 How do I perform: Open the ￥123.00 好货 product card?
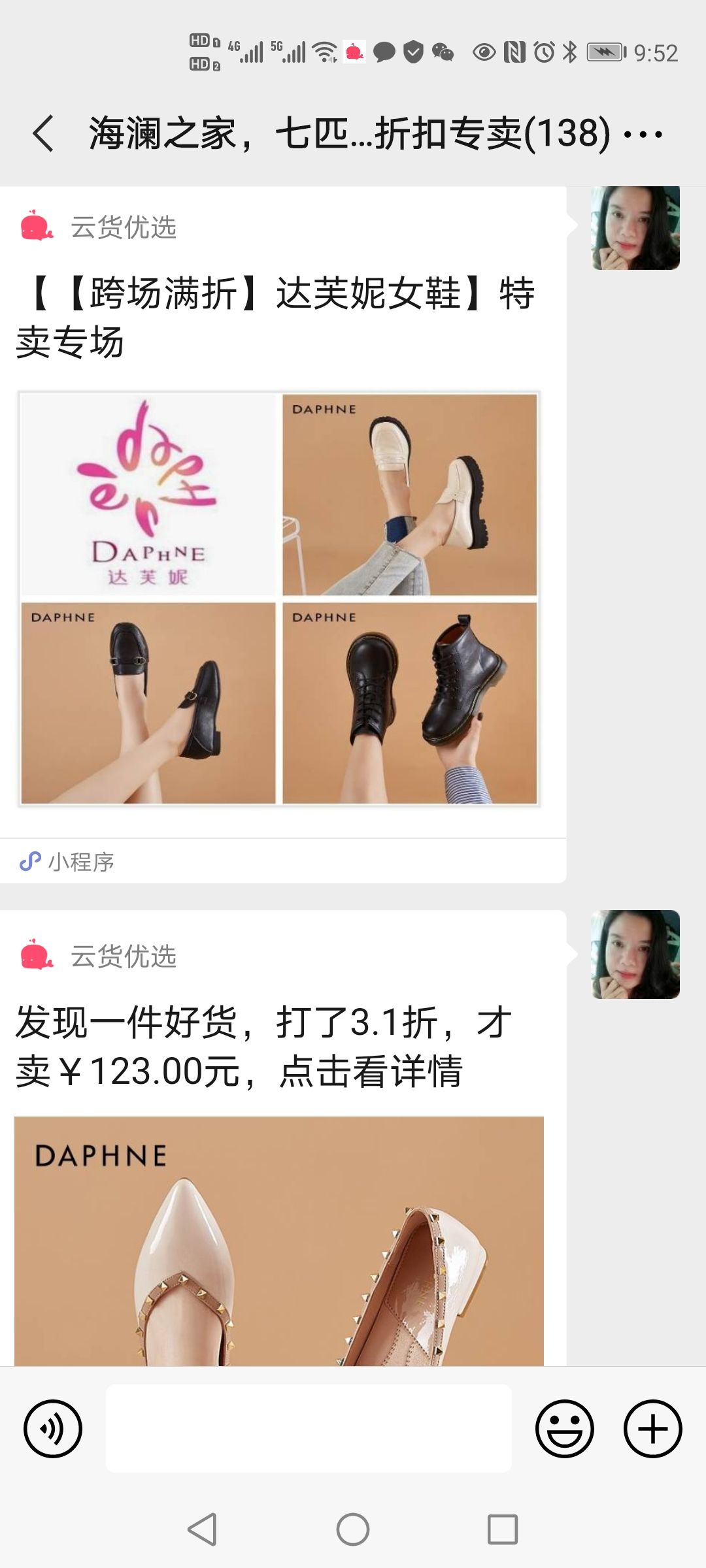pyautogui.click(x=281, y=1176)
